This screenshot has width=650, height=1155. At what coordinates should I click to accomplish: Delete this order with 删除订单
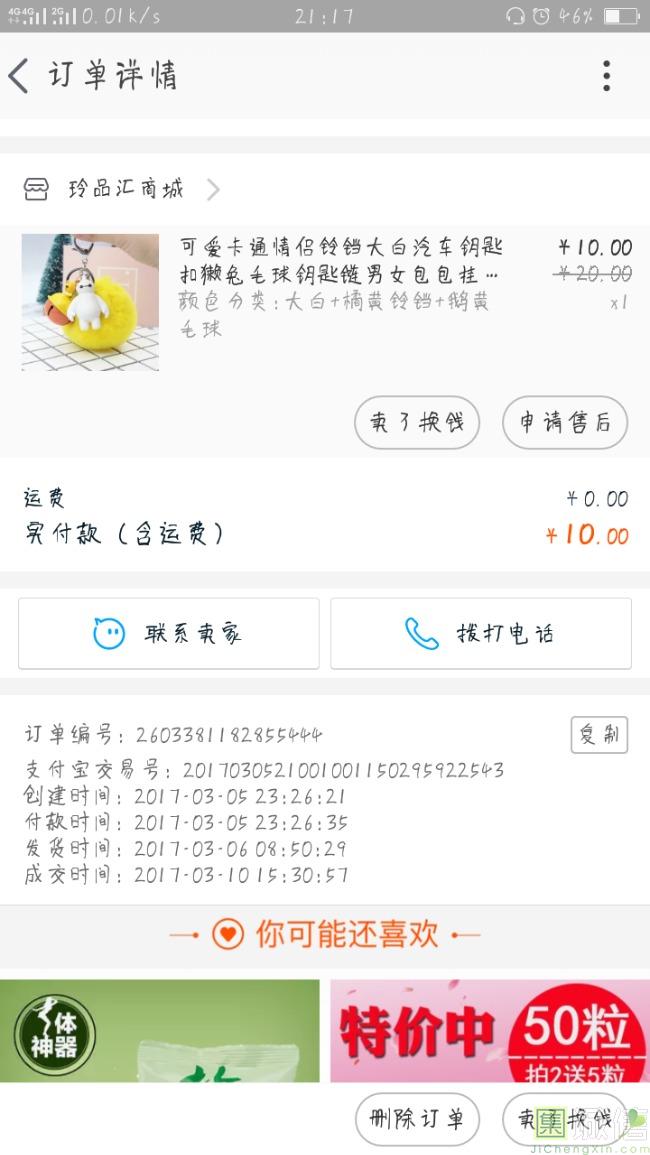tap(417, 1118)
